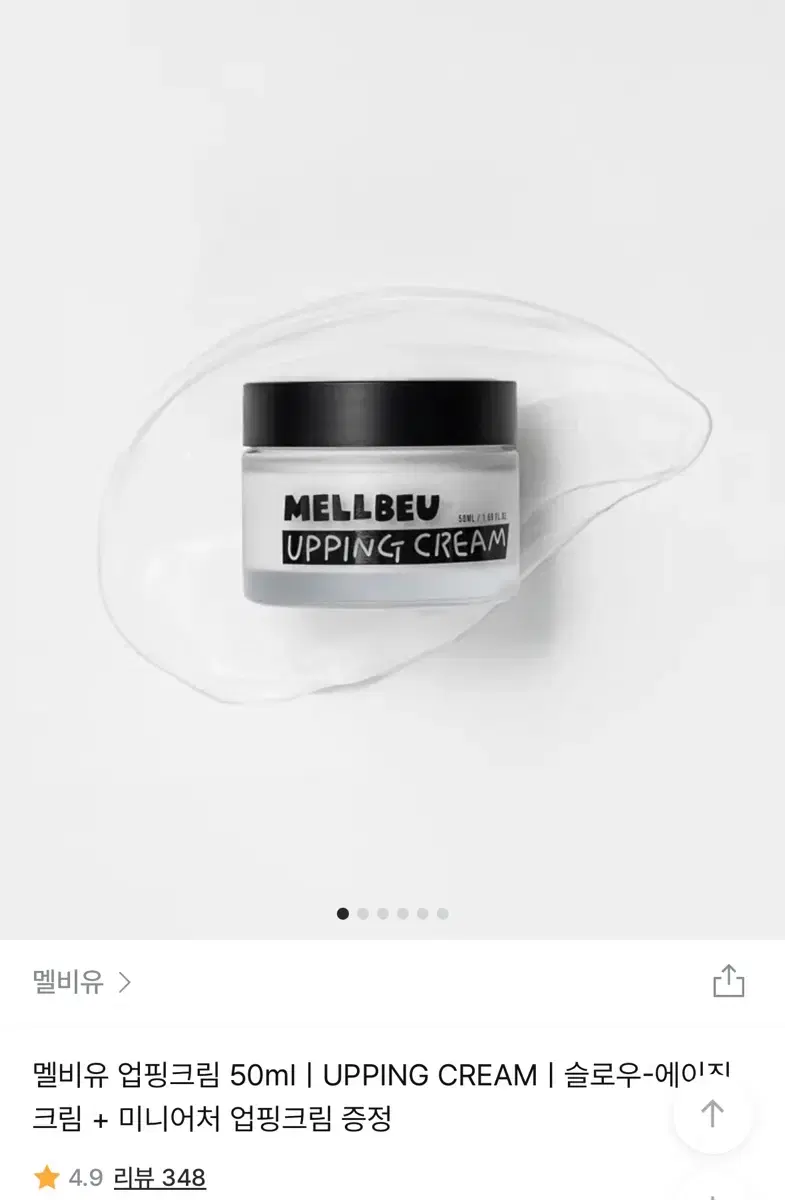Select the fourth carousel dot
Screen dimensions: 785x1200
tap(401, 912)
